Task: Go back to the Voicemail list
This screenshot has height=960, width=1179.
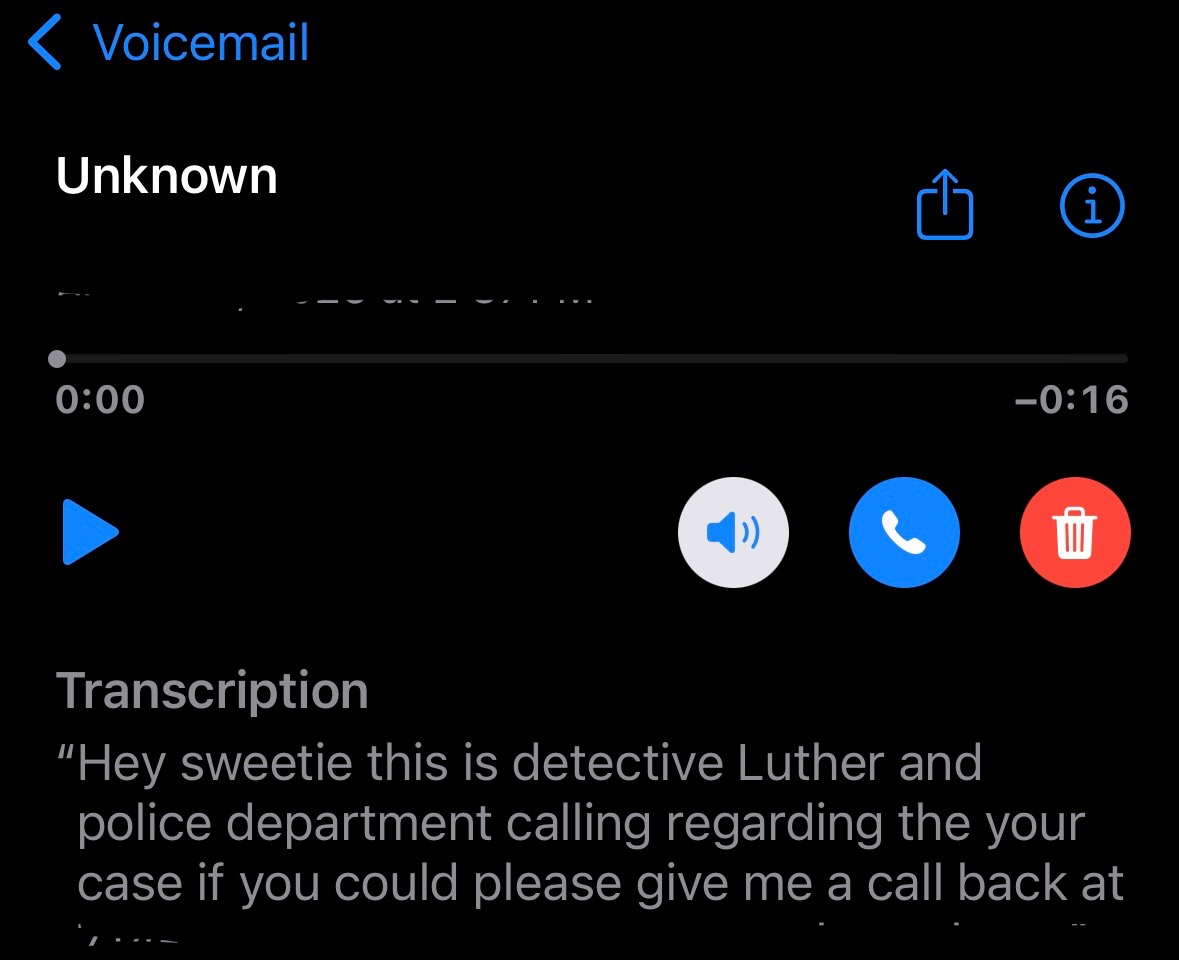Action: click(x=168, y=44)
